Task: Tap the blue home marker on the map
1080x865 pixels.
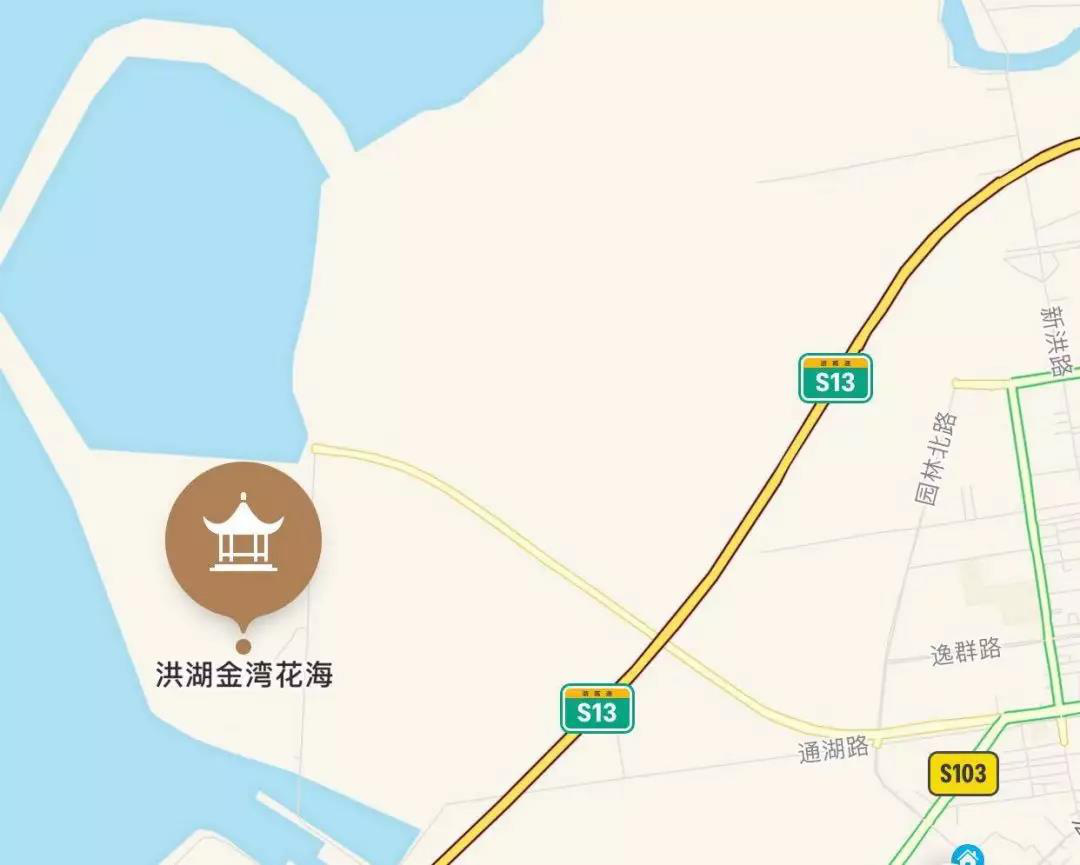Action: point(966,855)
